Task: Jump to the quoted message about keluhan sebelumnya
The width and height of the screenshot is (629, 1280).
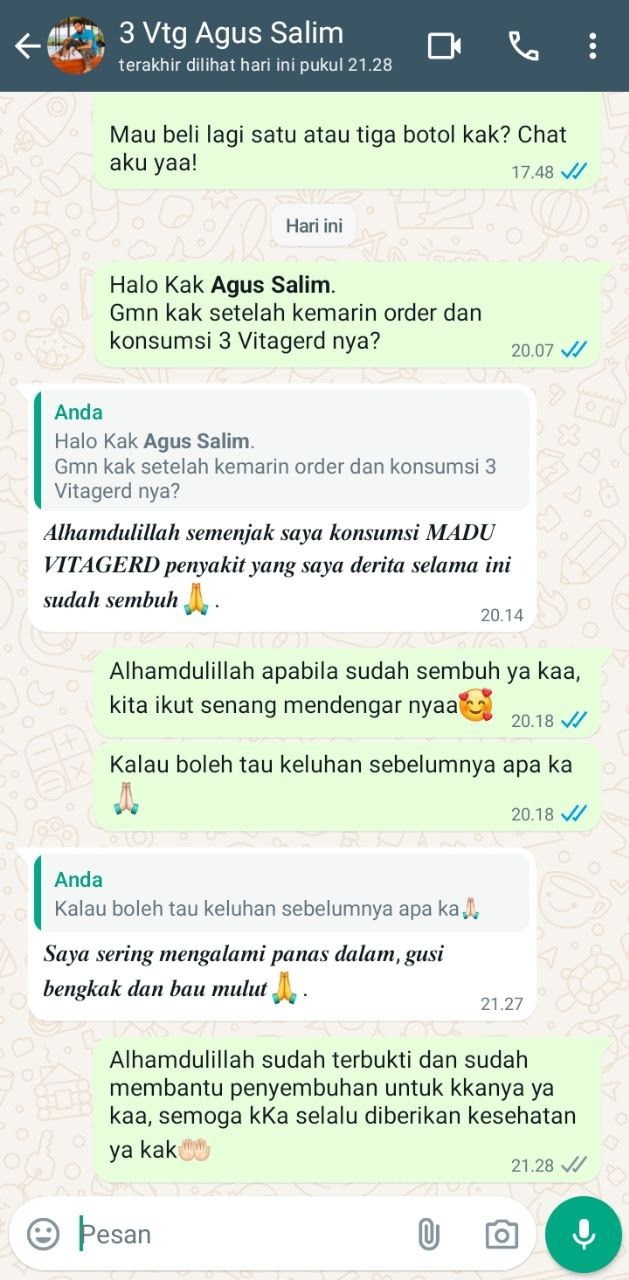Action: tap(282, 894)
